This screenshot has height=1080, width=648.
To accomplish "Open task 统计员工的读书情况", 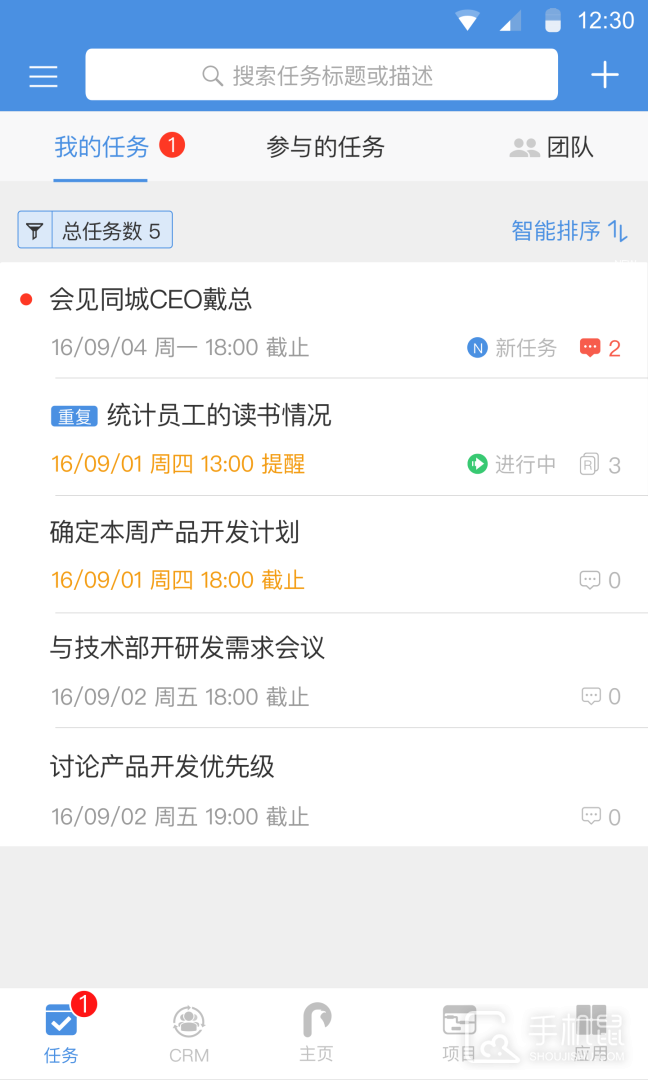I will pyautogui.click(x=218, y=415).
